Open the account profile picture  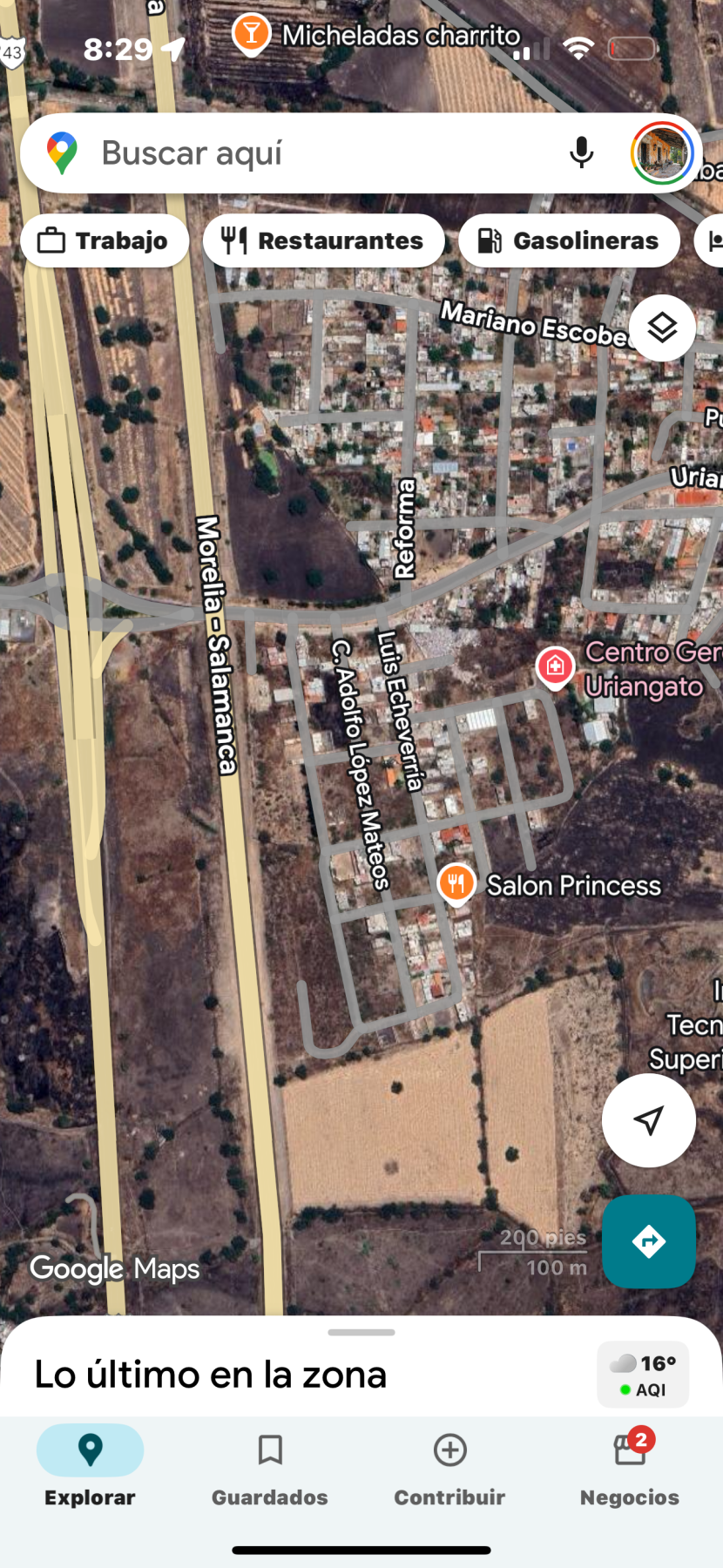click(x=662, y=153)
